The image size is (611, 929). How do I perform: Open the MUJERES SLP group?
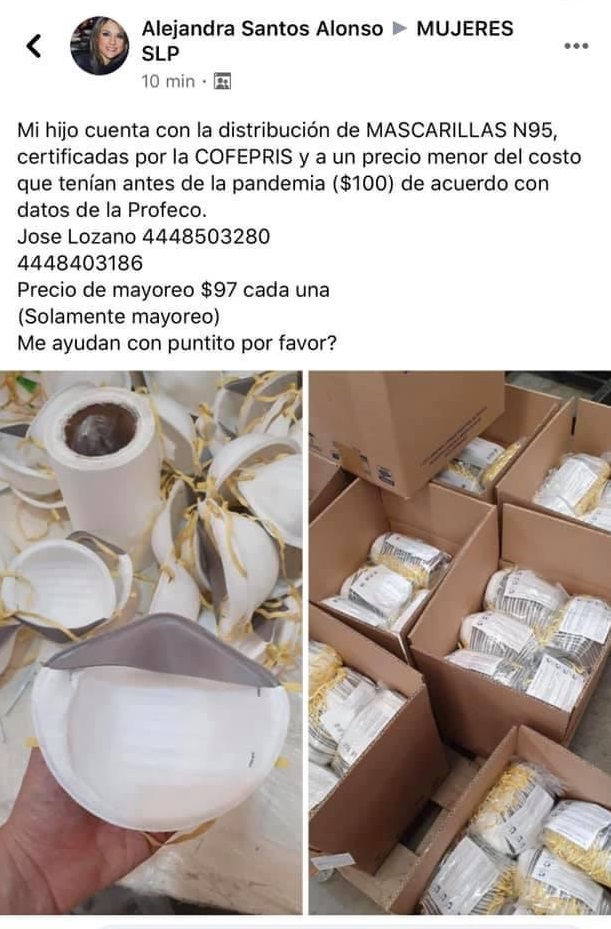click(464, 29)
